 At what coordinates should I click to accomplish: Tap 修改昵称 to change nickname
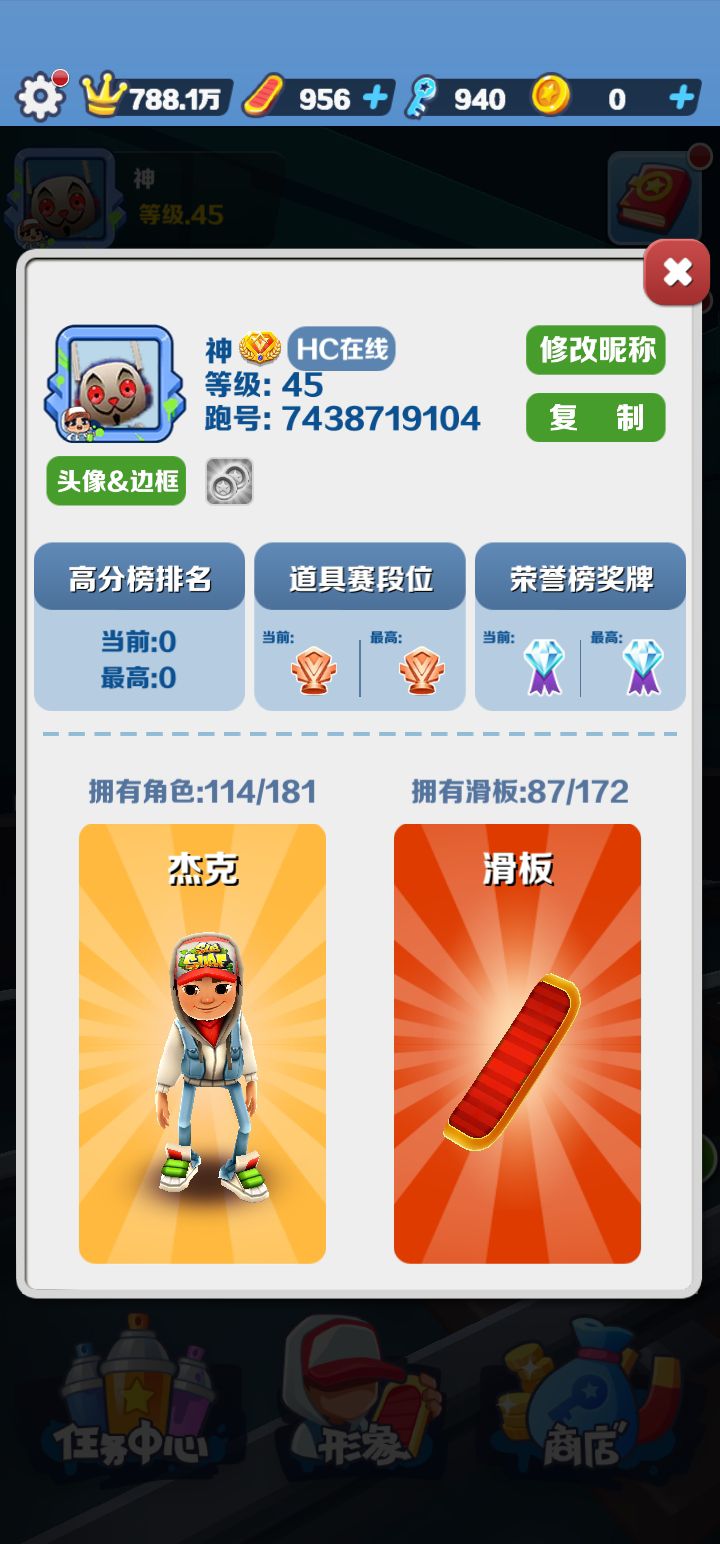(x=595, y=350)
